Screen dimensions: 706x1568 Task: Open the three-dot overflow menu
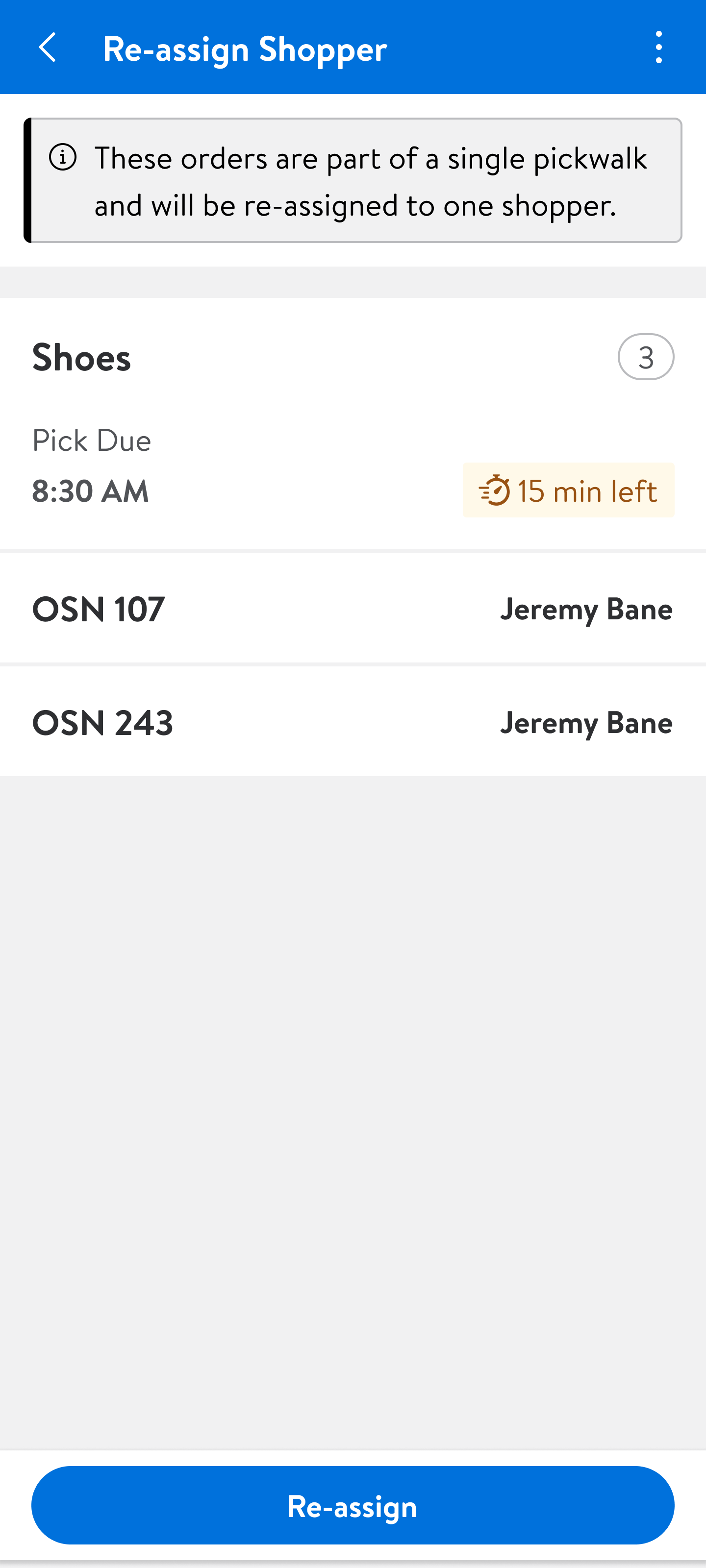point(658,48)
